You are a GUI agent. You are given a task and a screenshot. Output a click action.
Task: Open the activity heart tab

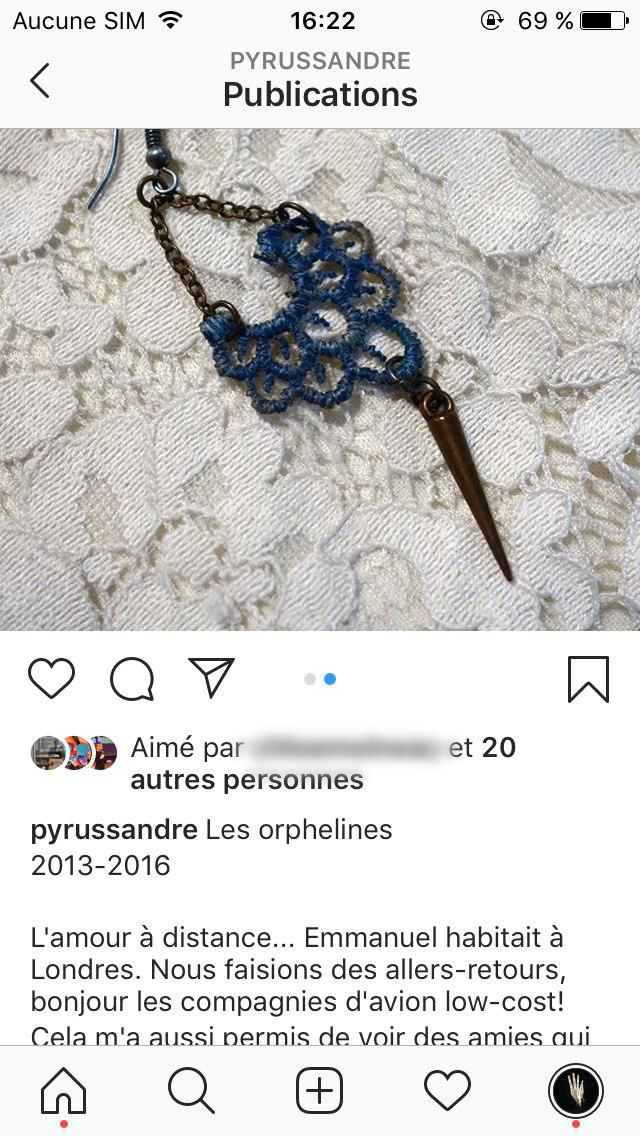point(447,1090)
